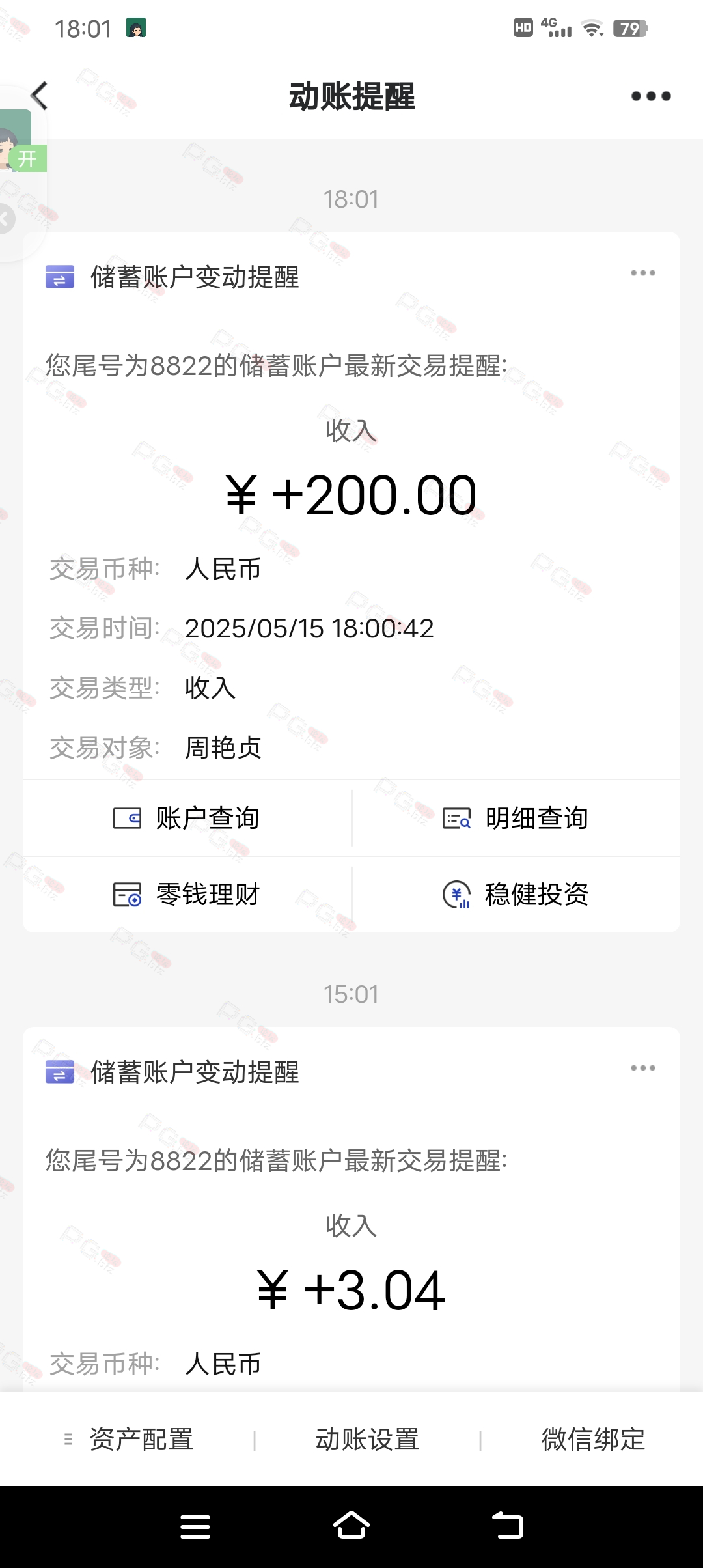Open 动账设置 settings

pos(367,1439)
